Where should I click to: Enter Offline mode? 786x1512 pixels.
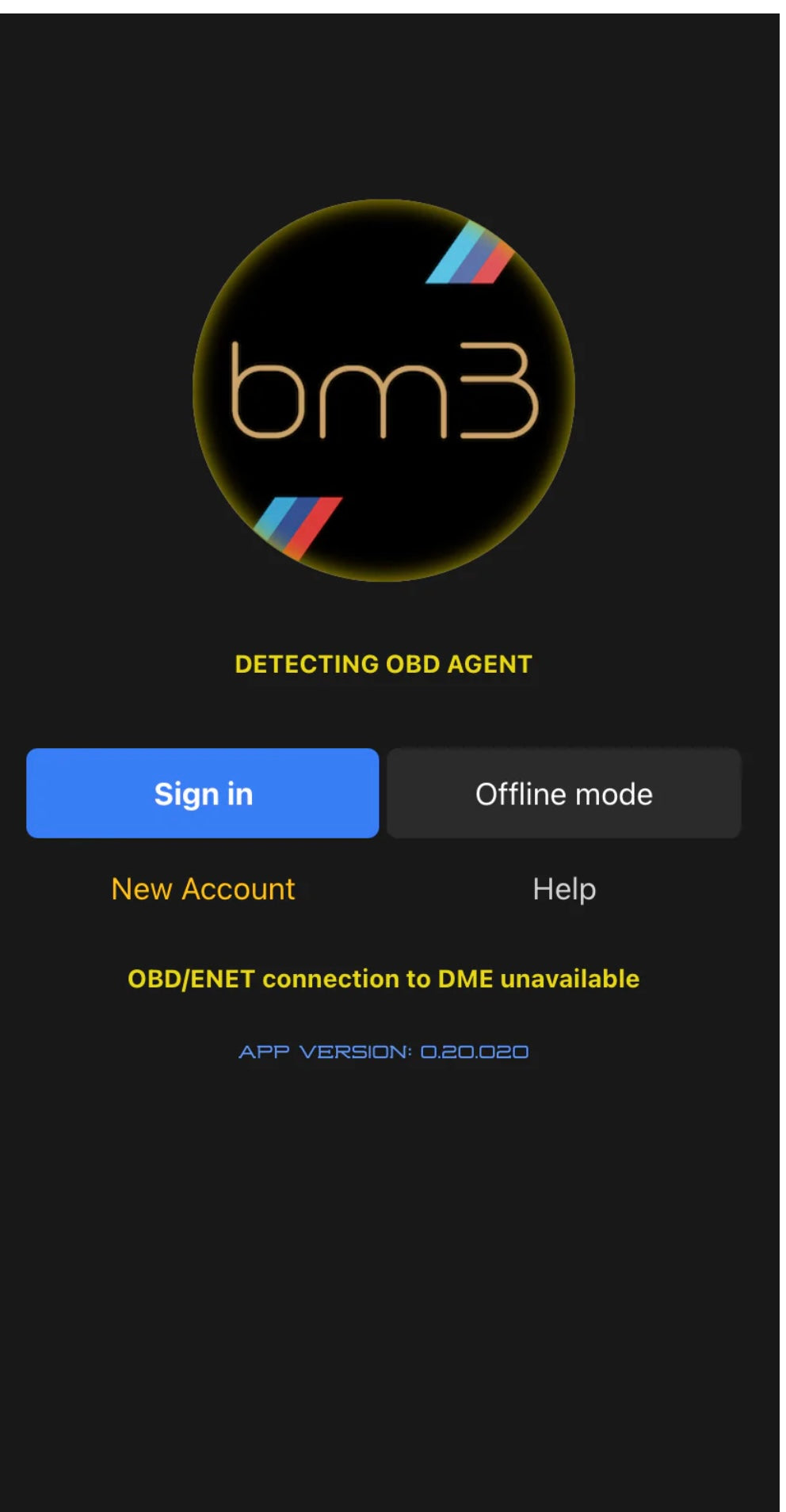click(x=563, y=793)
